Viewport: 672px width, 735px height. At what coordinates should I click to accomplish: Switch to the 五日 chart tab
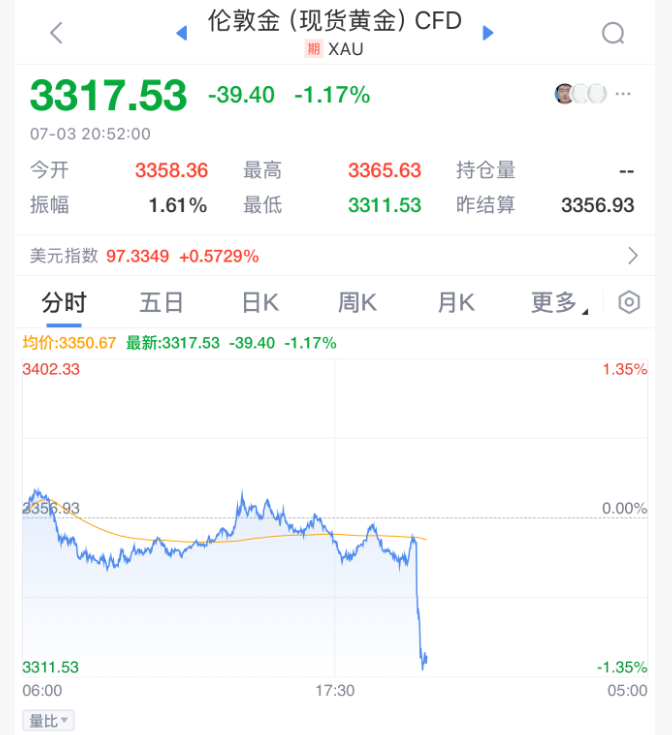(x=162, y=303)
